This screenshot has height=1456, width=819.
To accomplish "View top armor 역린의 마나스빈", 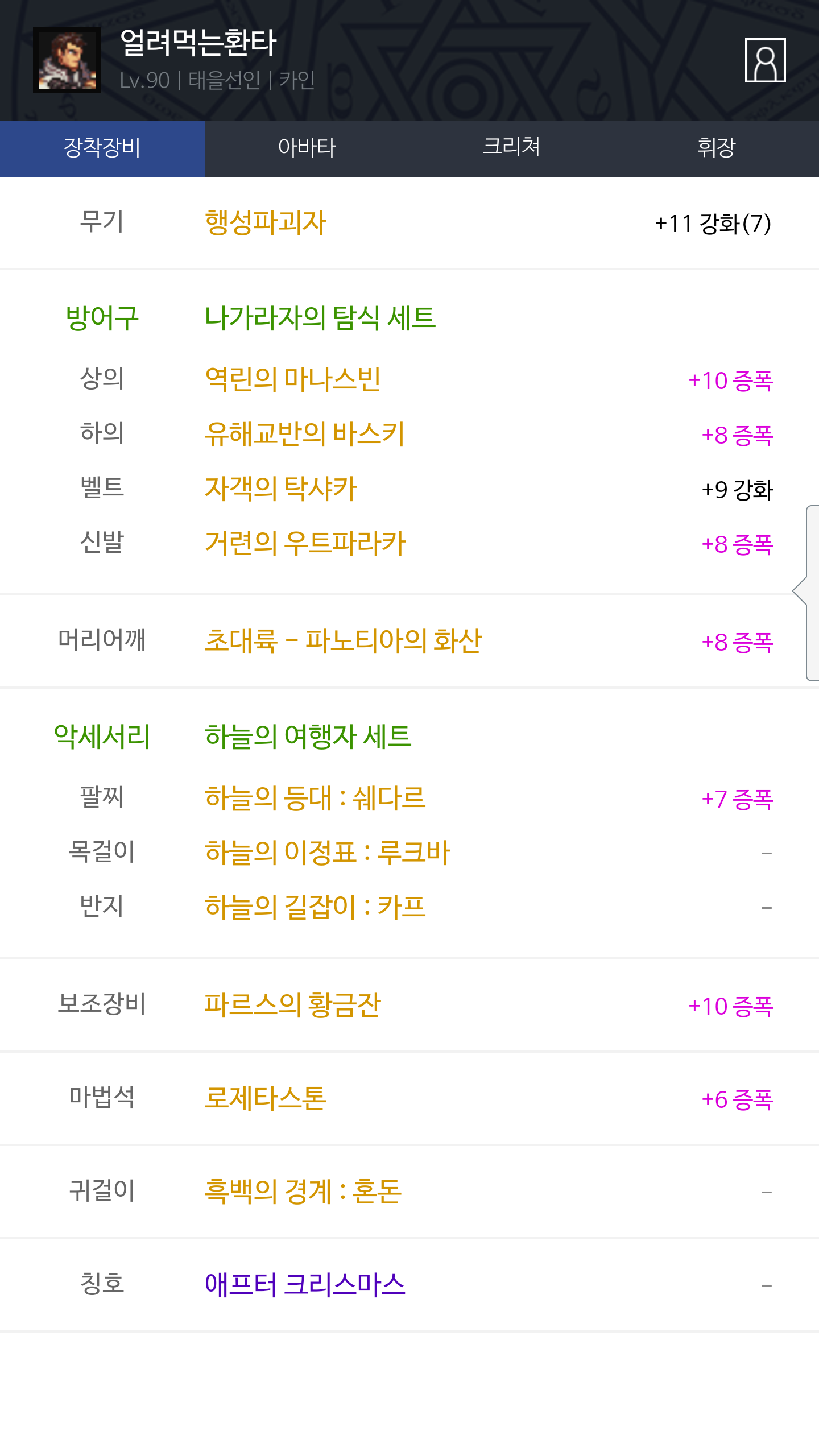I will (292, 379).
